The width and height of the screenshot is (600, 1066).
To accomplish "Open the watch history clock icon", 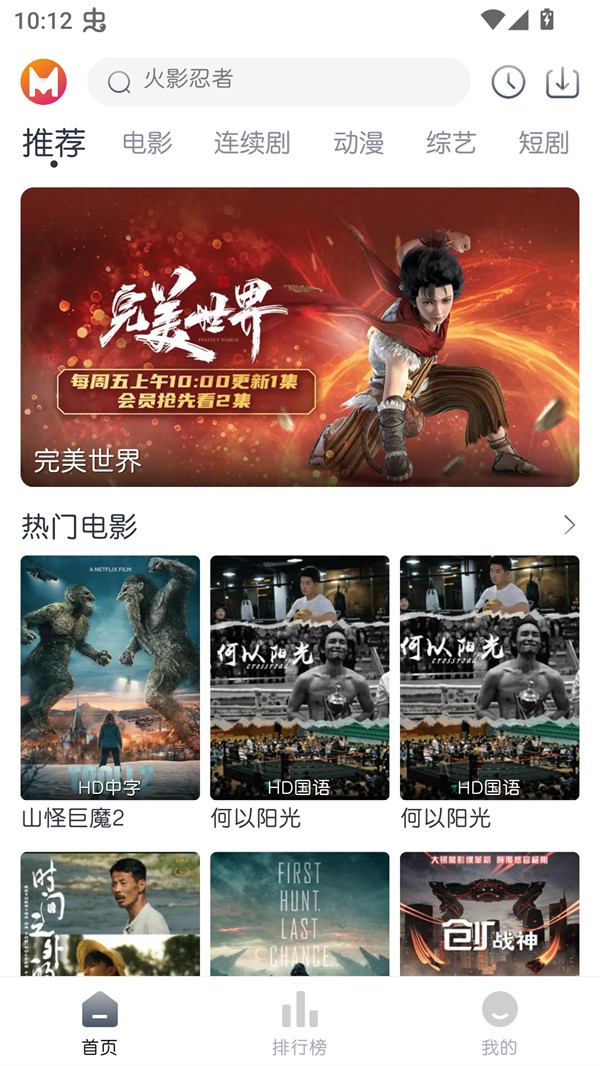I will (x=508, y=82).
